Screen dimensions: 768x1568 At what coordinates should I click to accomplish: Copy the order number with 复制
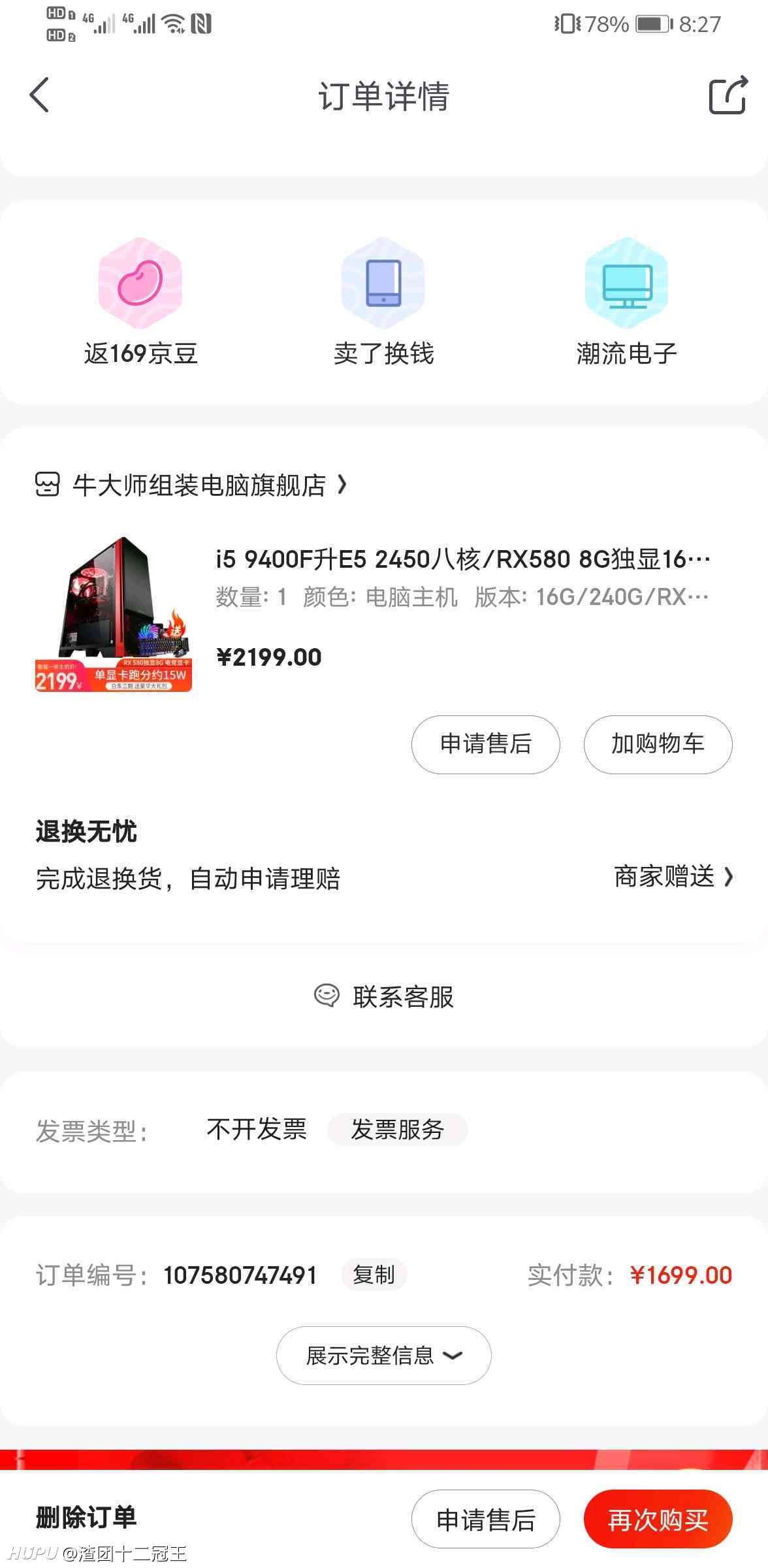(x=374, y=1275)
